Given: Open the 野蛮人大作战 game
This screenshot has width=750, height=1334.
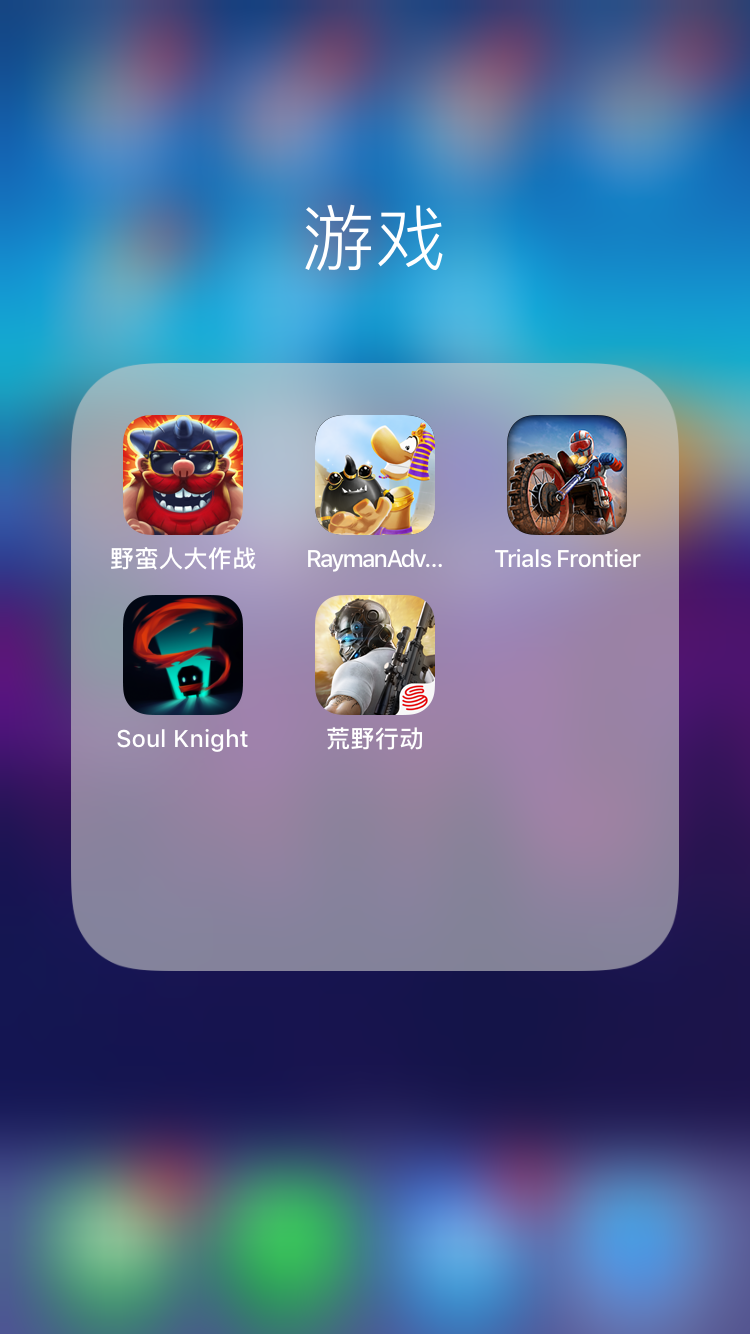Looking at the screenshot, I should [183, 475].
